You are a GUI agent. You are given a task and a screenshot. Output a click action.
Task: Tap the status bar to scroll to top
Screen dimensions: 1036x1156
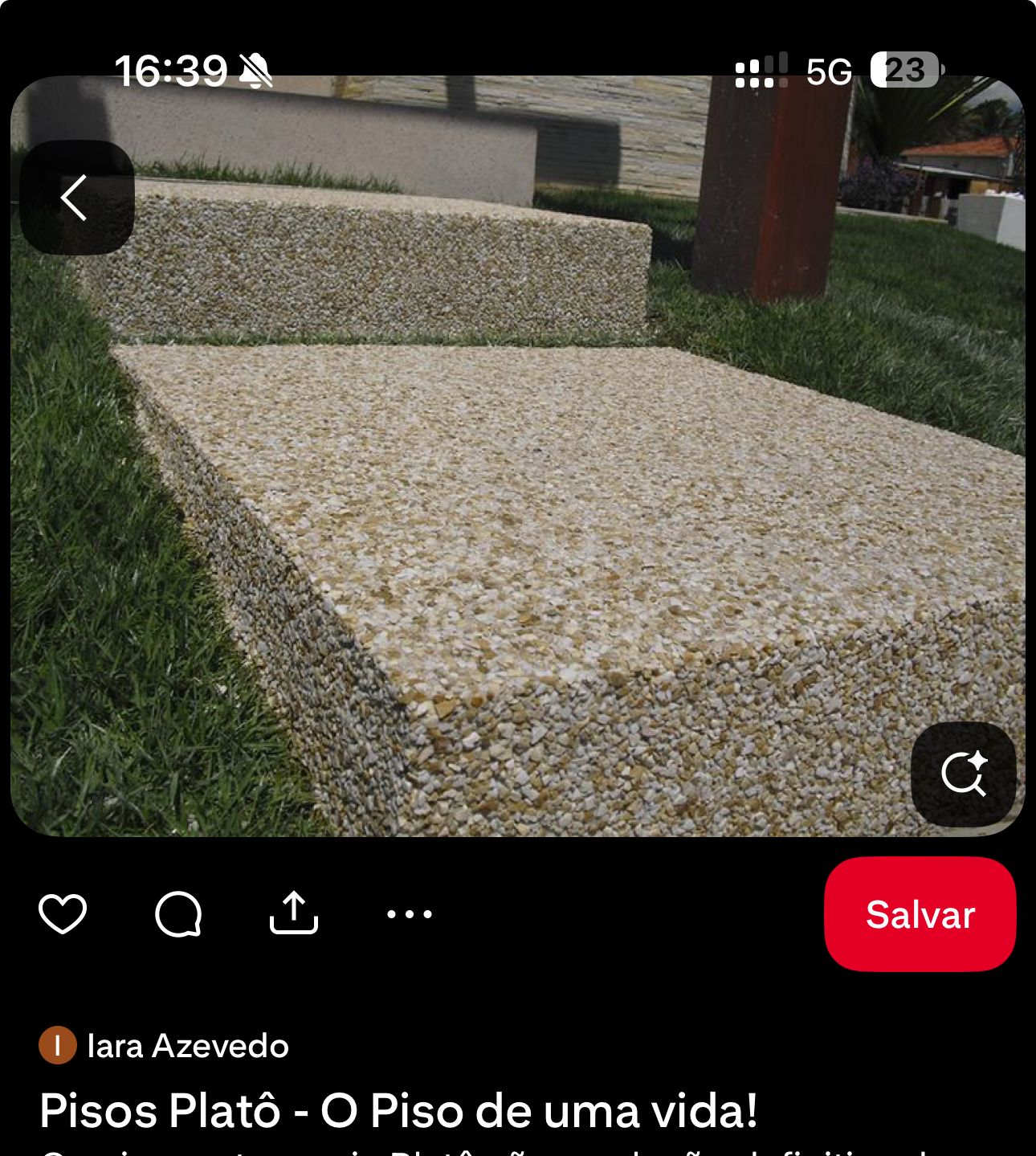point(518,71)
